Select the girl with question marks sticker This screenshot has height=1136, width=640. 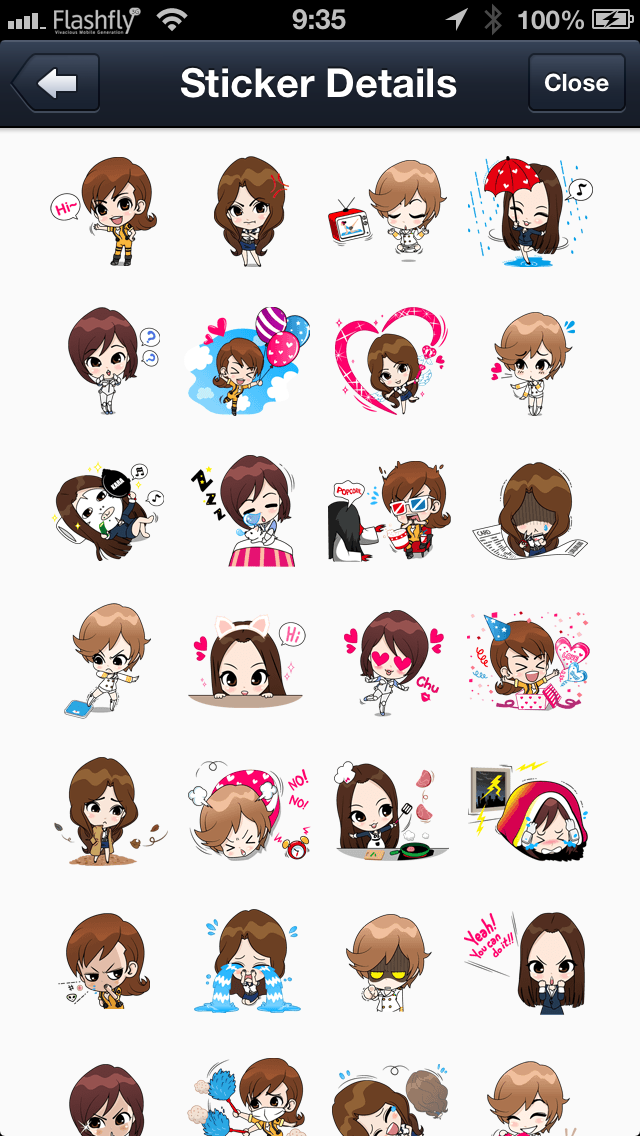(108, 360)
